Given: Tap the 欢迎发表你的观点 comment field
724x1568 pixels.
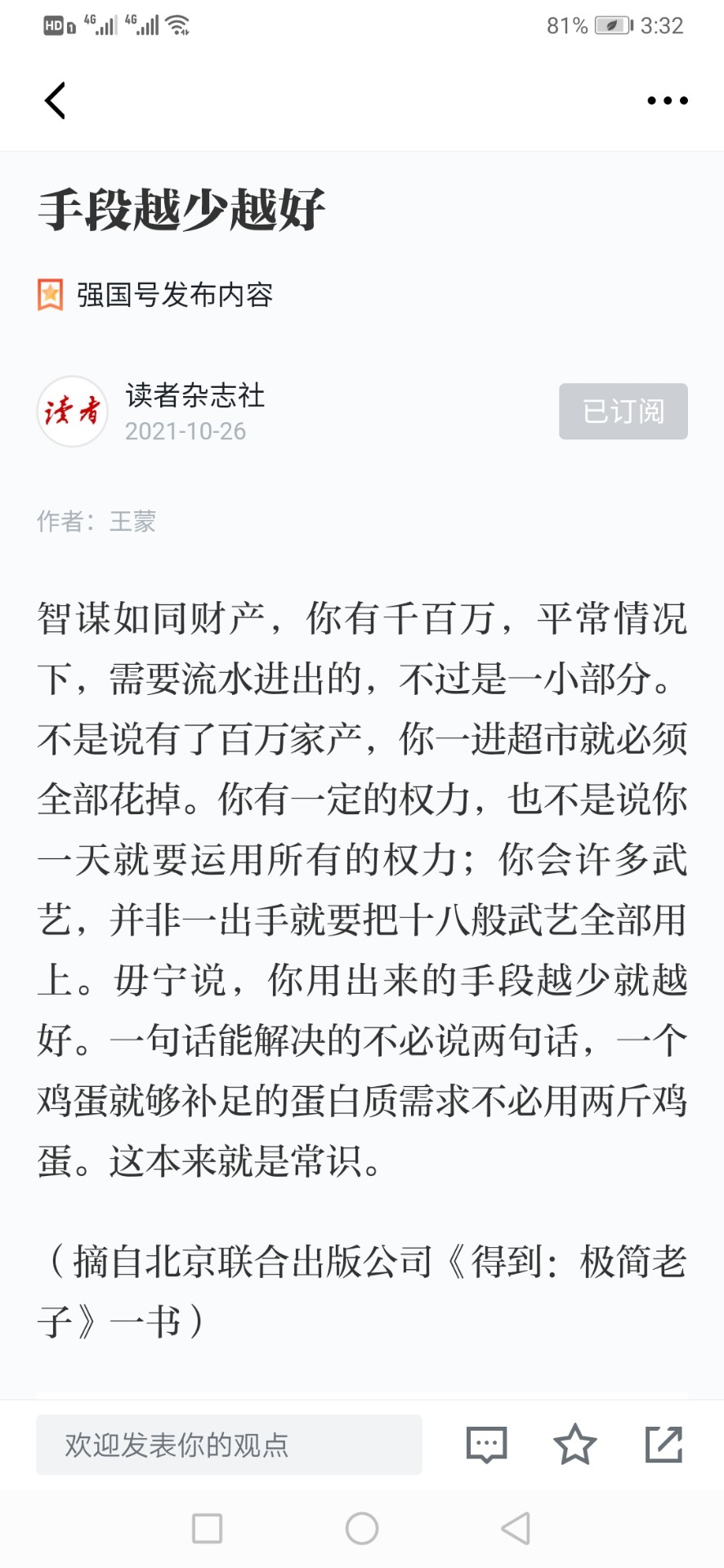Looking at the screenshot, I should [229, 1445].
